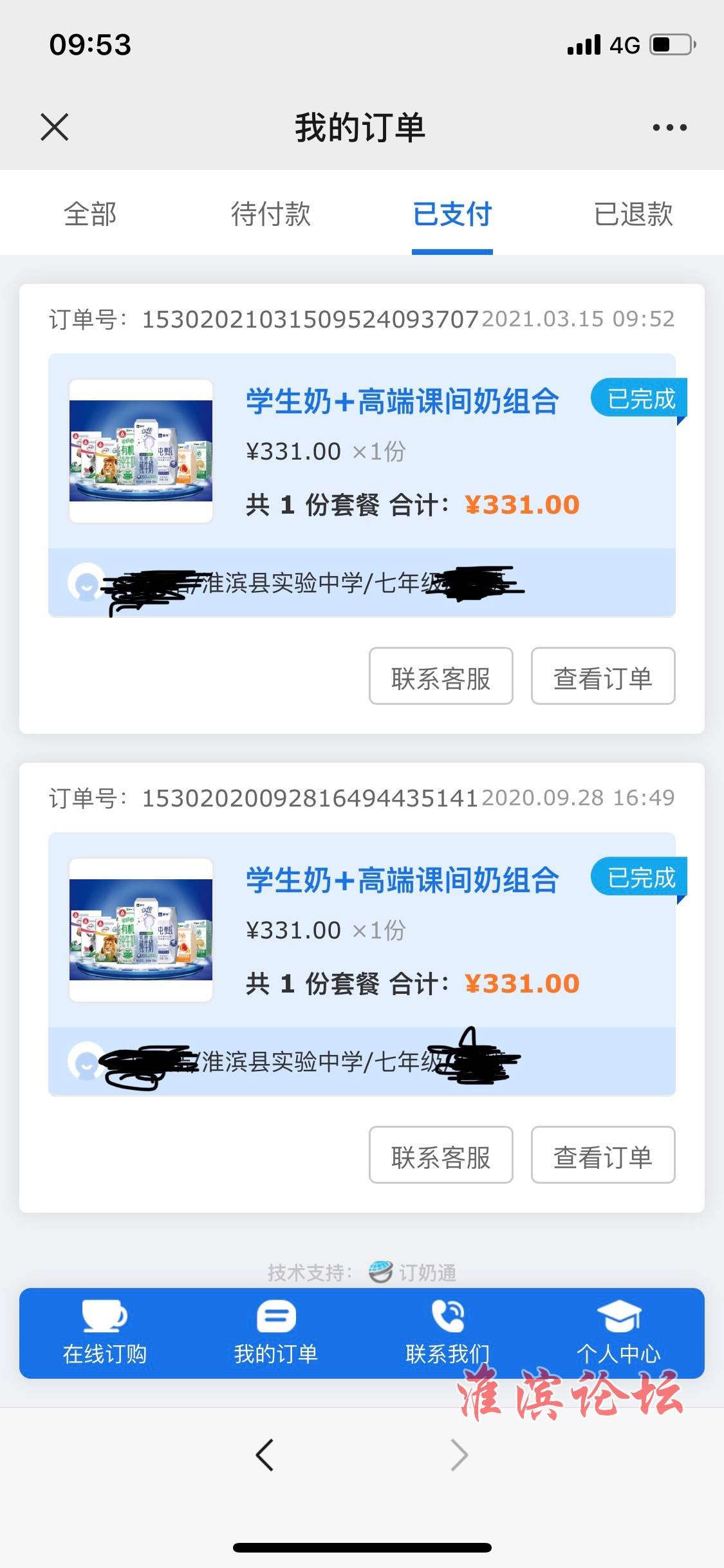Image resolution: width=724 pixels, height=1568 pixels.
Task: Navigate back with the browser back arrow
Action: 265,1455
